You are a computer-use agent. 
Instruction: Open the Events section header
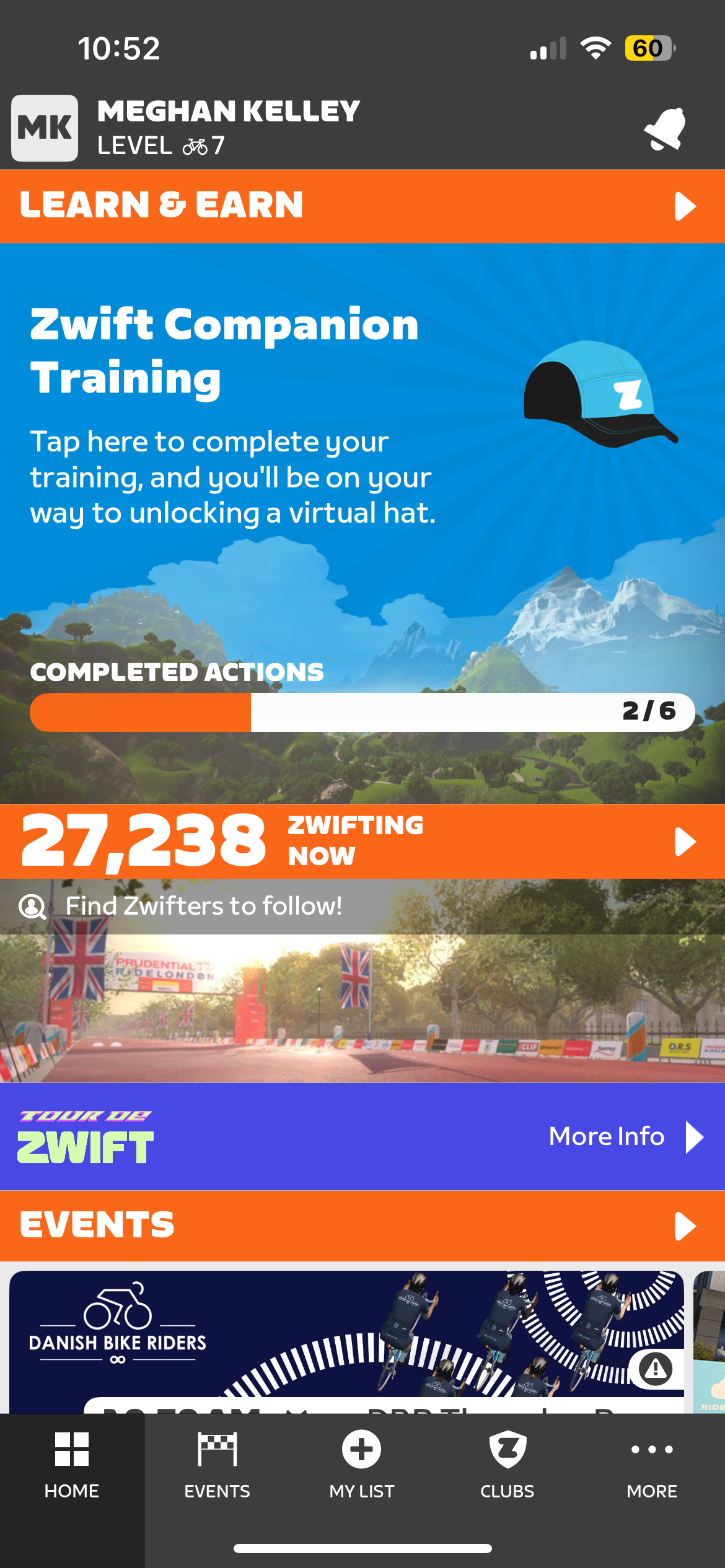[362, 1226]
